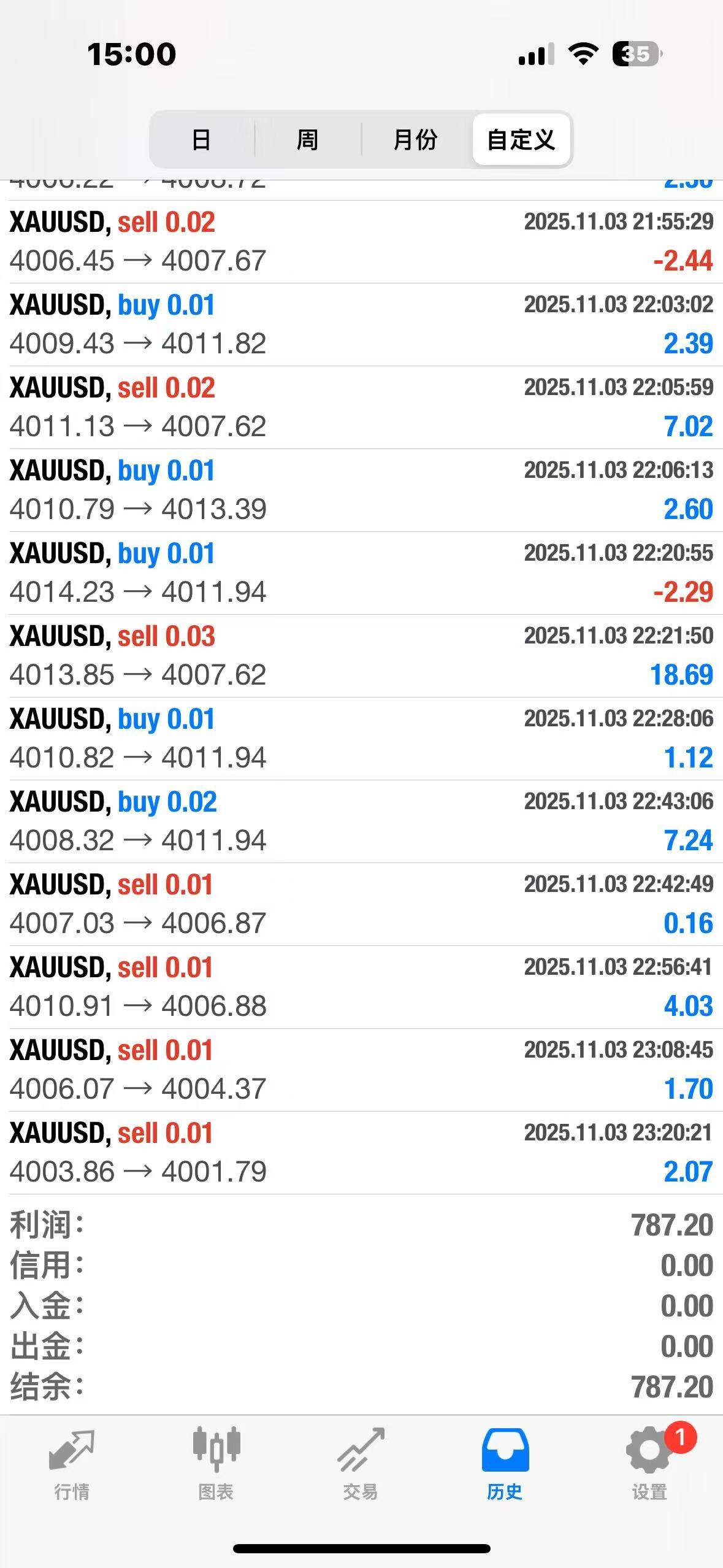Show the sell 0.01 trade at 22:56:41

pyautogui.click(x=361, y=987)
